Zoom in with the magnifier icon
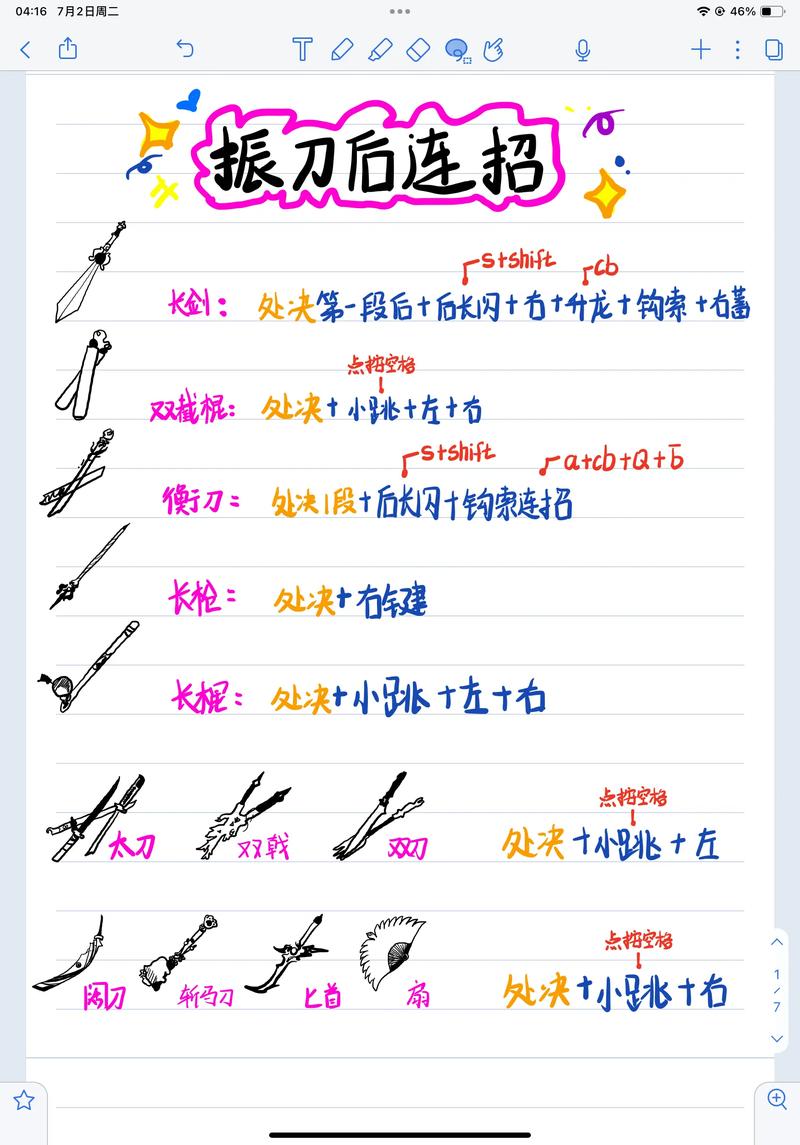The width and height of the screenshot is (800, 1145). coord(776,1099)
